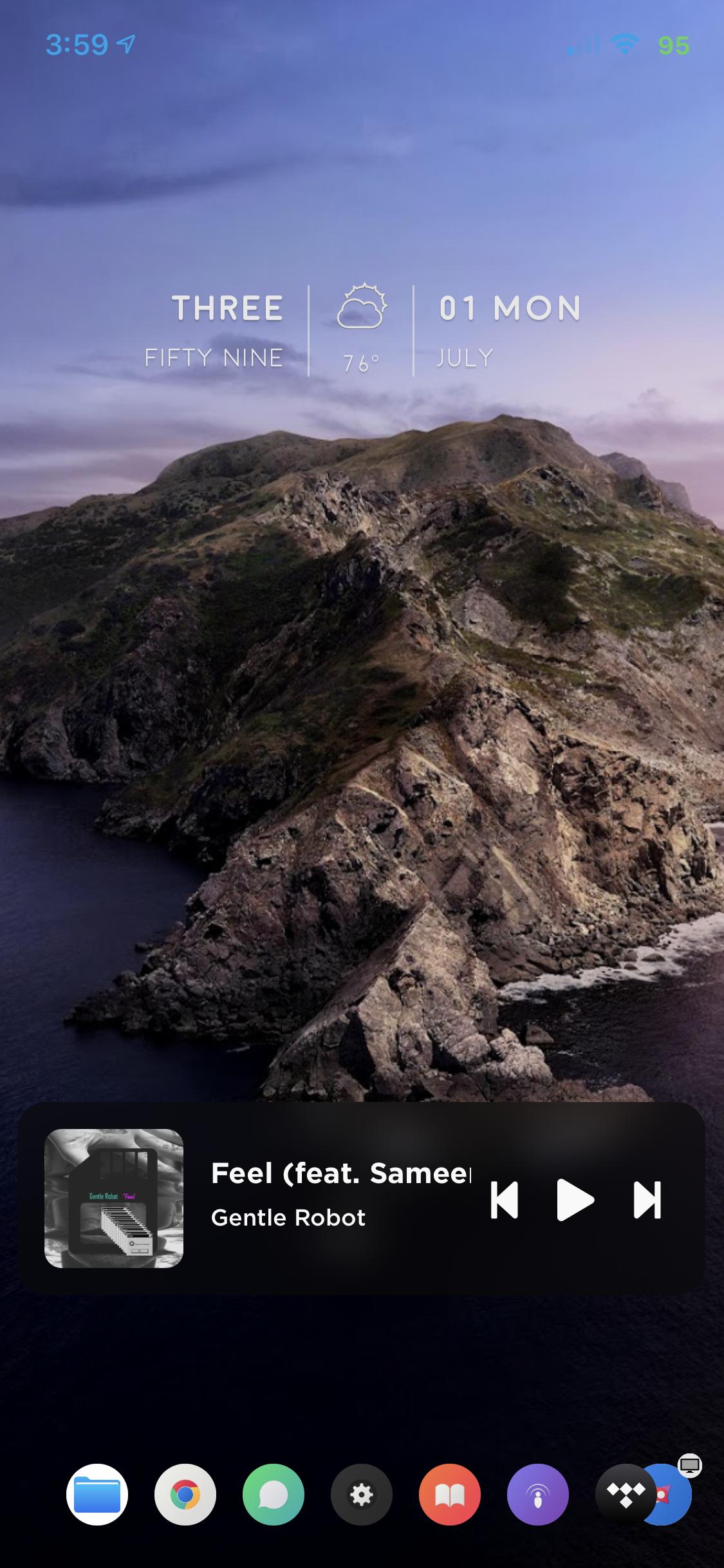Open the Files app

click(97, 1495)
